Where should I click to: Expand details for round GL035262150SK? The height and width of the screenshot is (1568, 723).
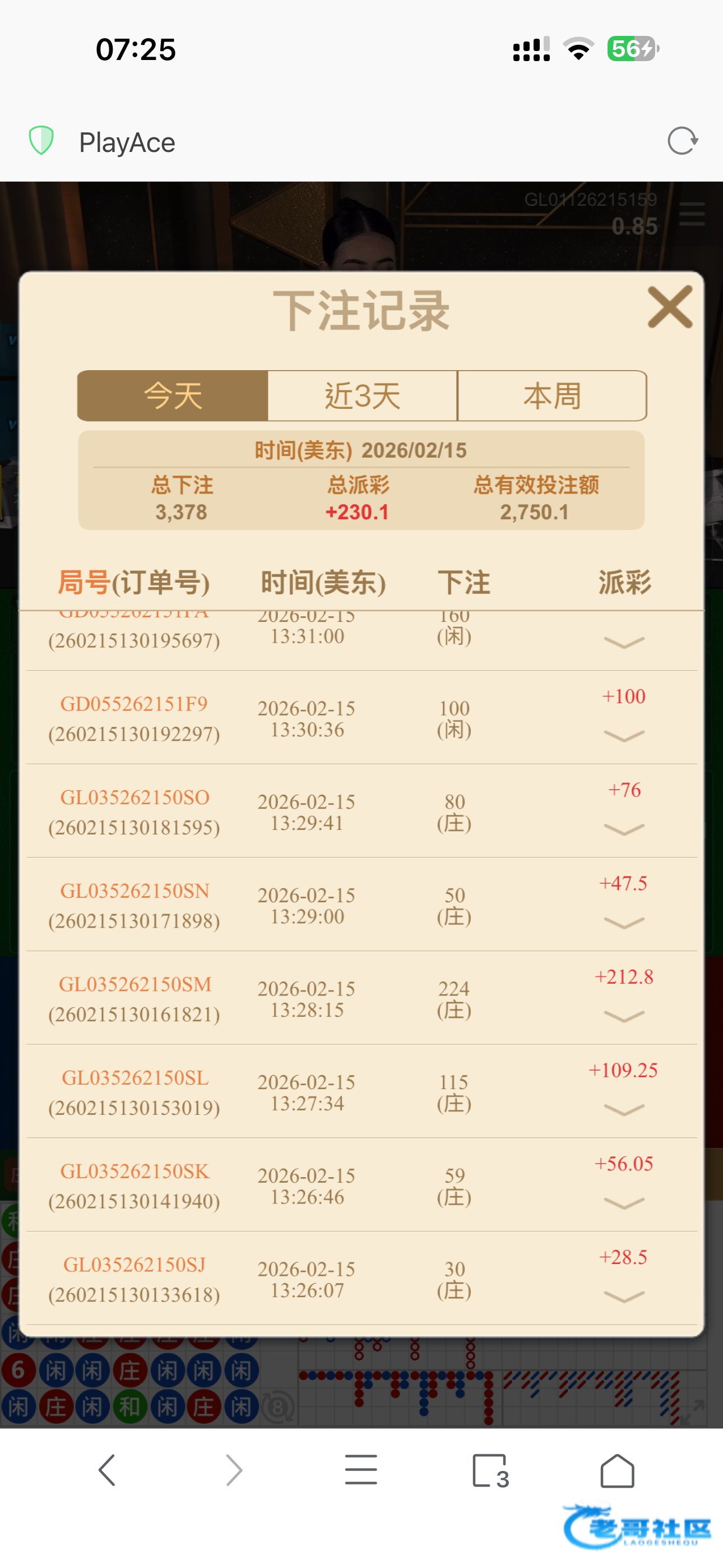pos(624,1203)
